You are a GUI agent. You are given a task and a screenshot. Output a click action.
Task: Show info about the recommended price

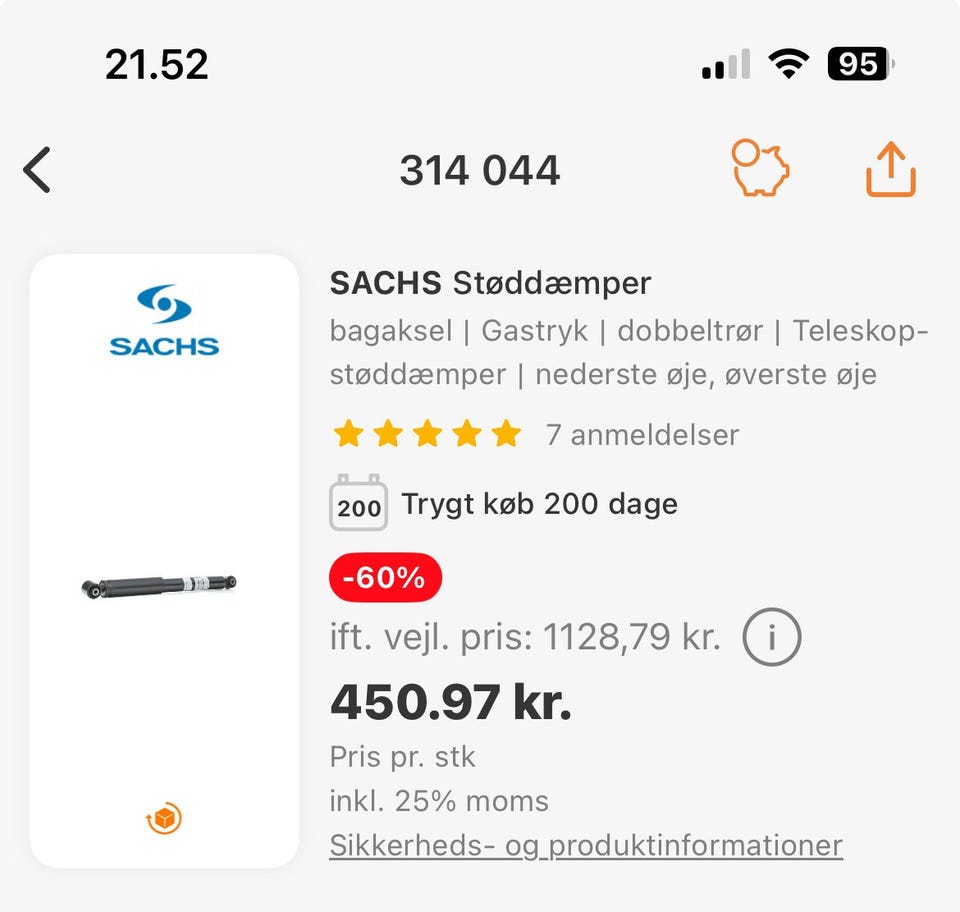[771, 637]
